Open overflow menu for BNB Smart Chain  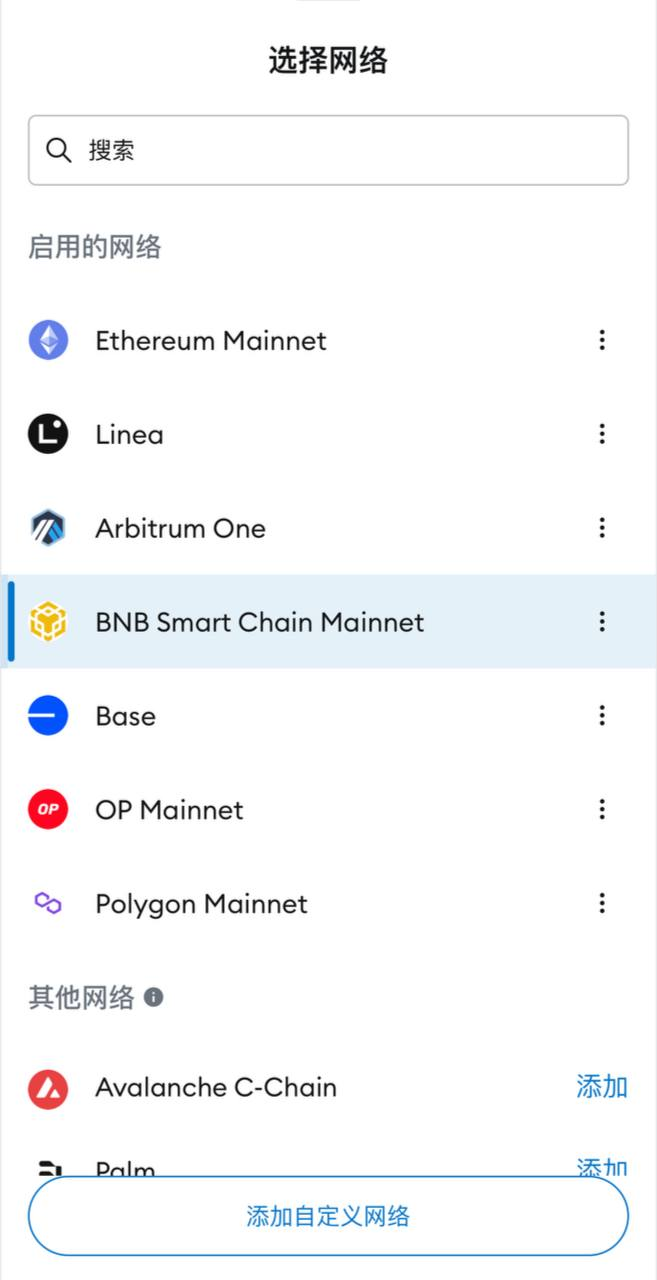[602, 622]
